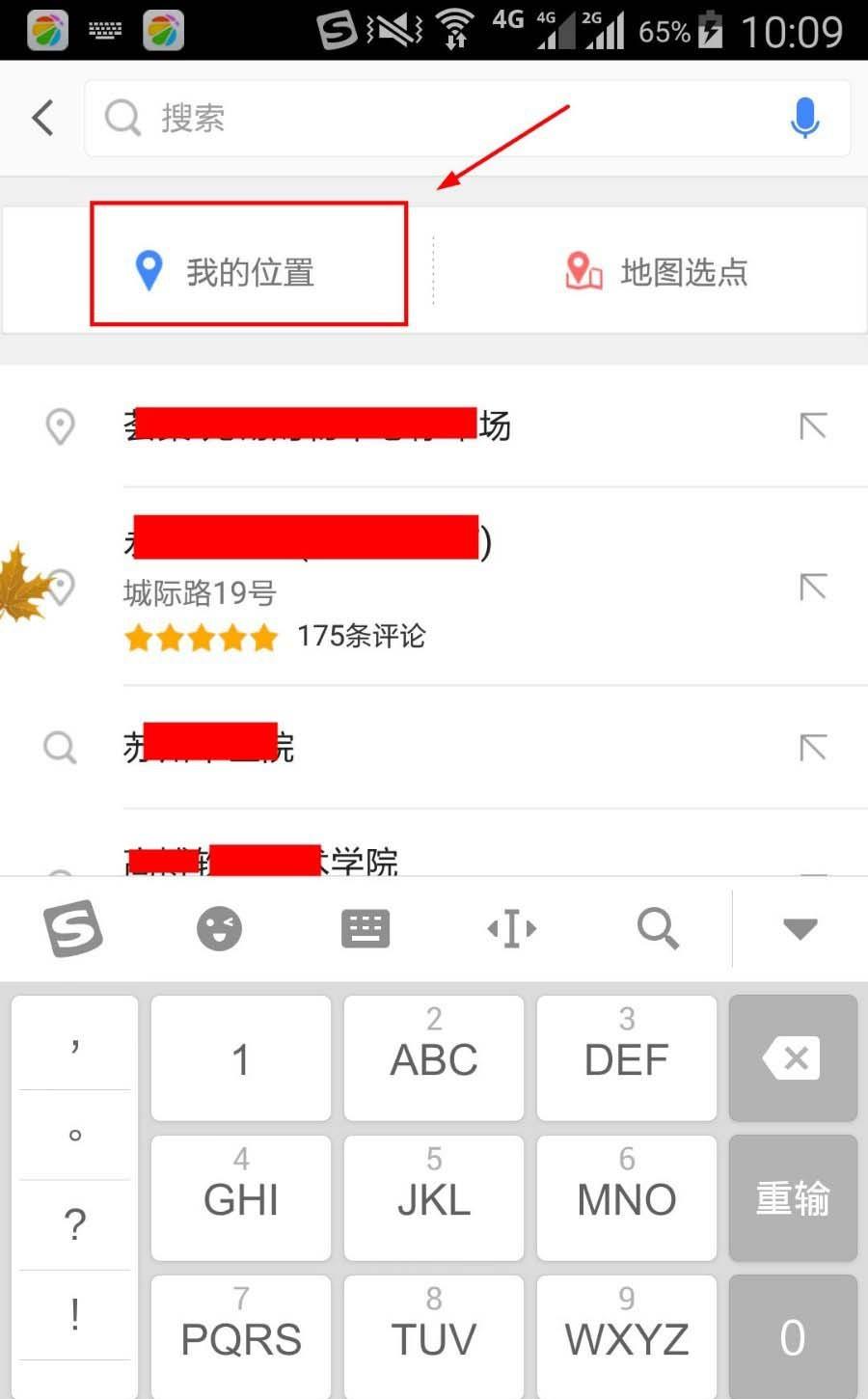Tap the arrow beside the first search suggestion

813,425
